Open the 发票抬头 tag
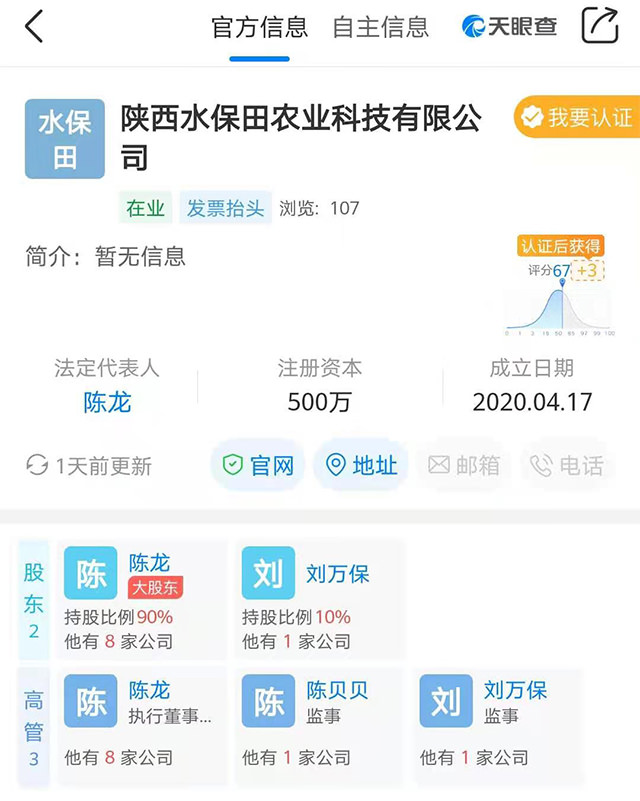This screenshot has width=640, height=801. tap(226, 208)
